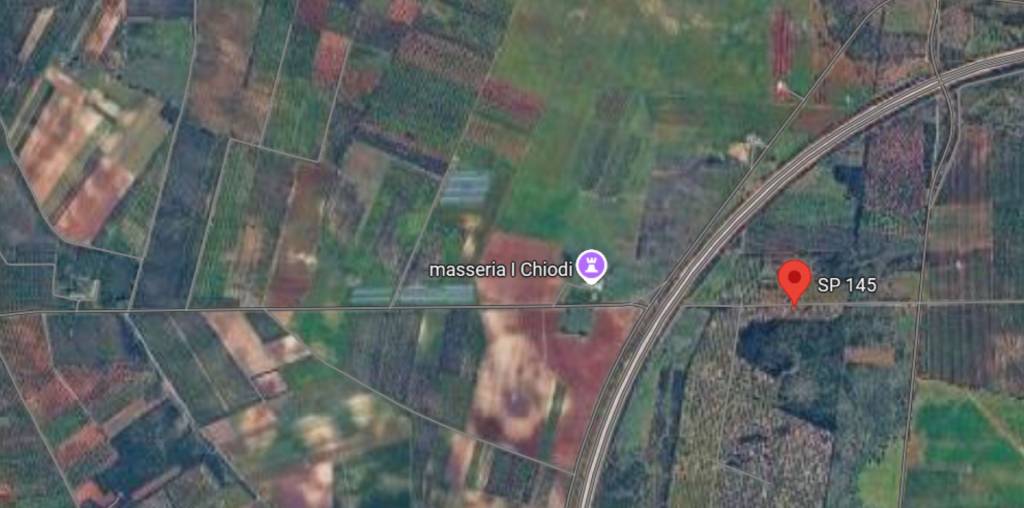Screen dimensions: 1024x508
Task: Open the masseria I Chiodi place marker
Action: [593, 264]
